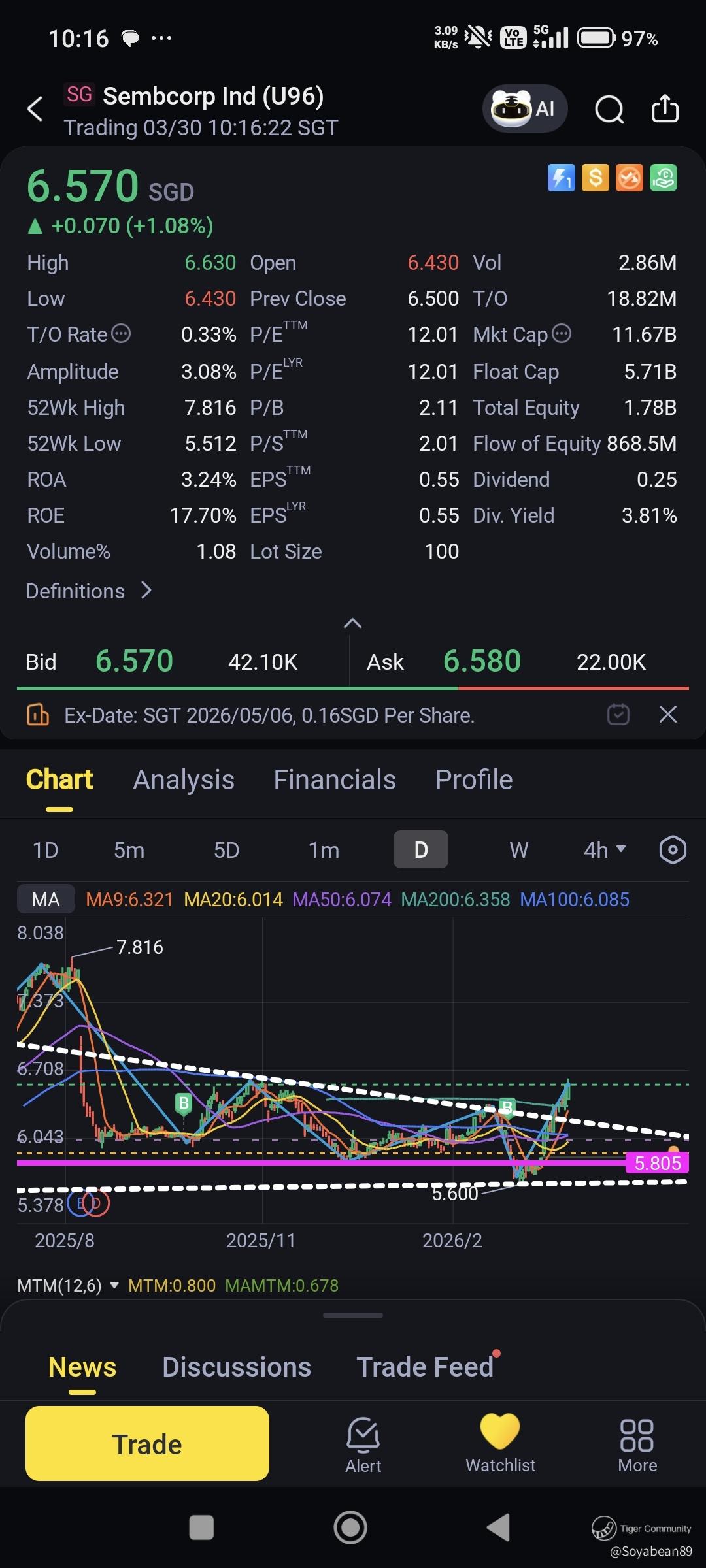The image size is (706, 1568).
Task: Add ex-date reminder to calendar
Action: coord(618,714)
